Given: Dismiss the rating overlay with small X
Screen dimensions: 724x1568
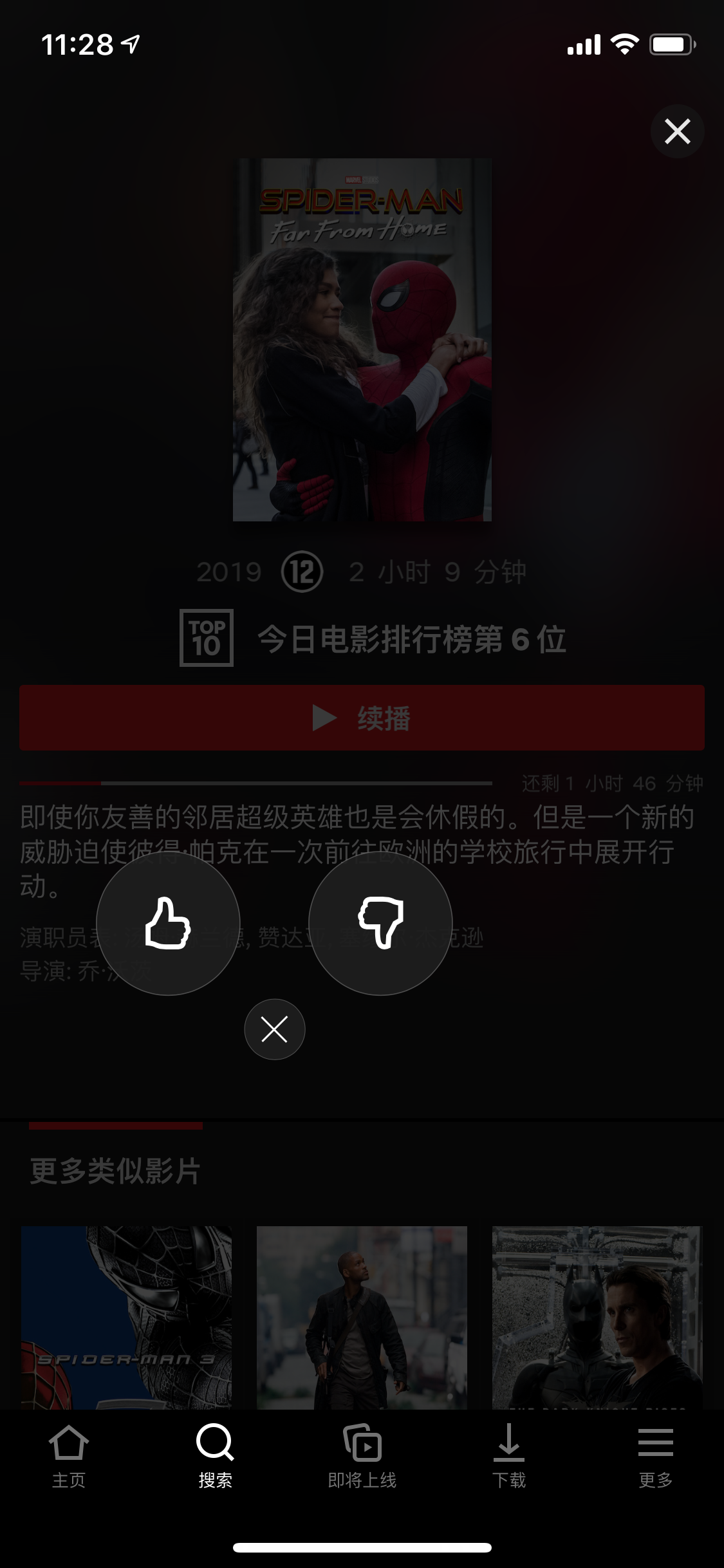Looking at the screenshot, I should point(275,1029).
